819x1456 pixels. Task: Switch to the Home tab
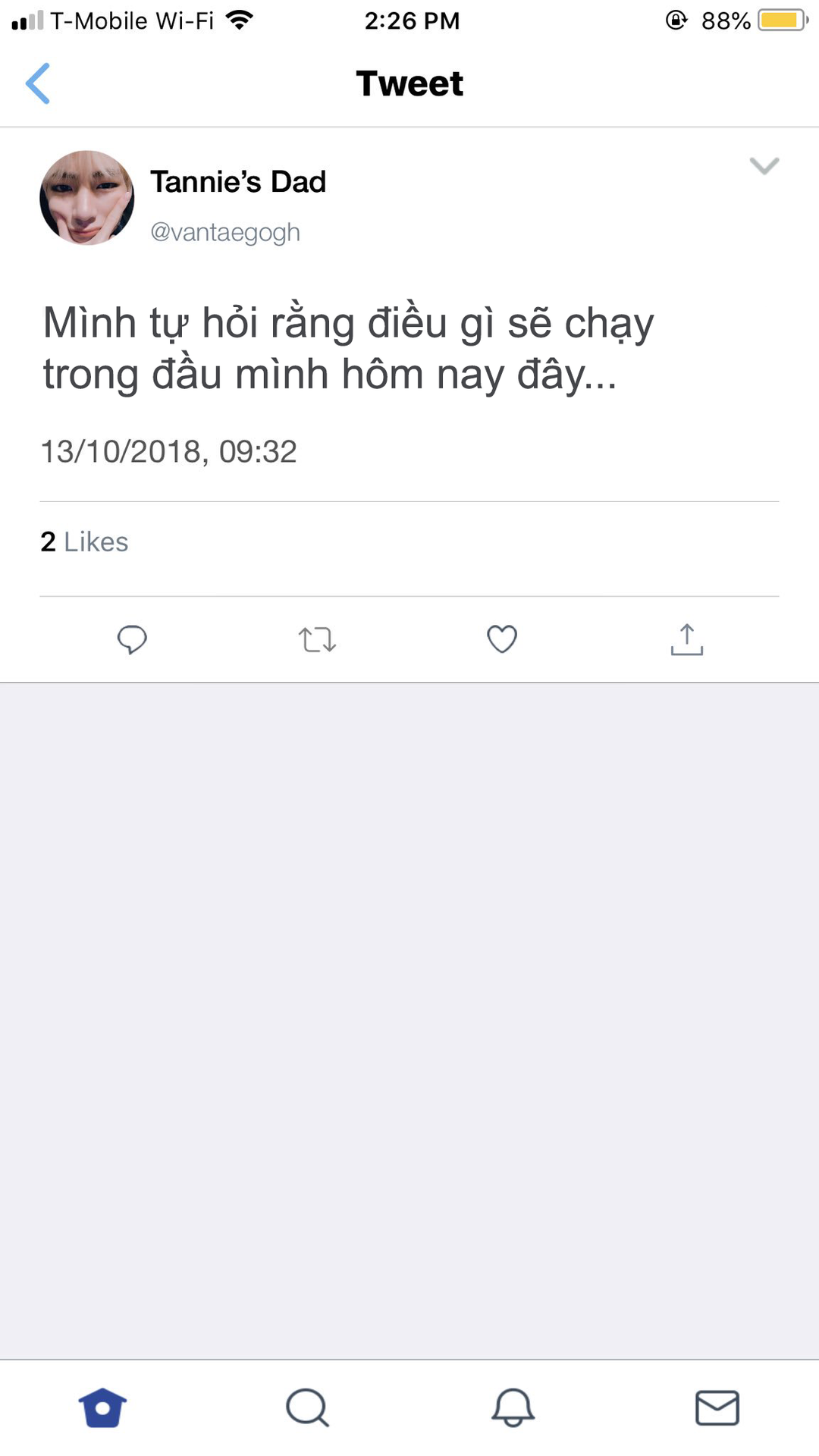tap(102, 1407)
